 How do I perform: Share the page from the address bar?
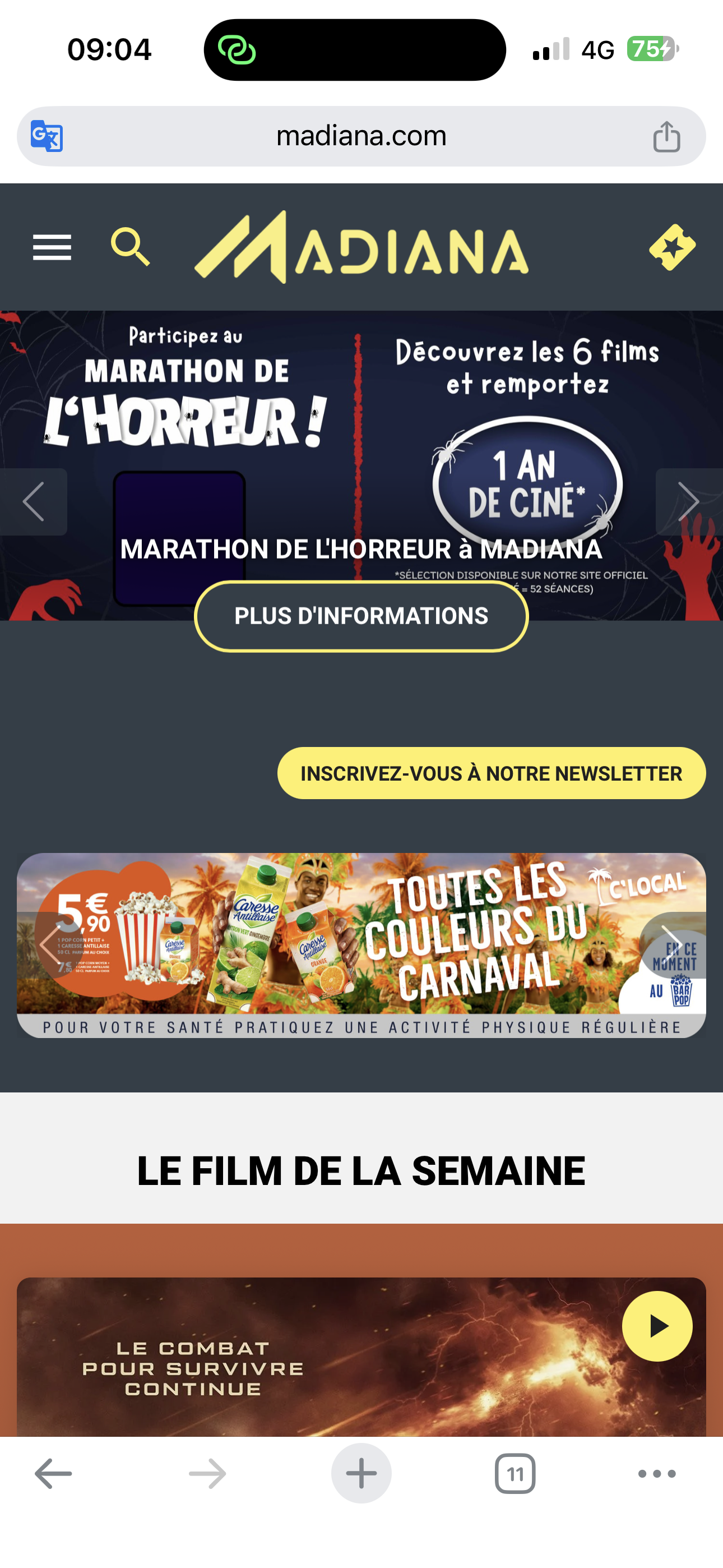tap(666, 136)
